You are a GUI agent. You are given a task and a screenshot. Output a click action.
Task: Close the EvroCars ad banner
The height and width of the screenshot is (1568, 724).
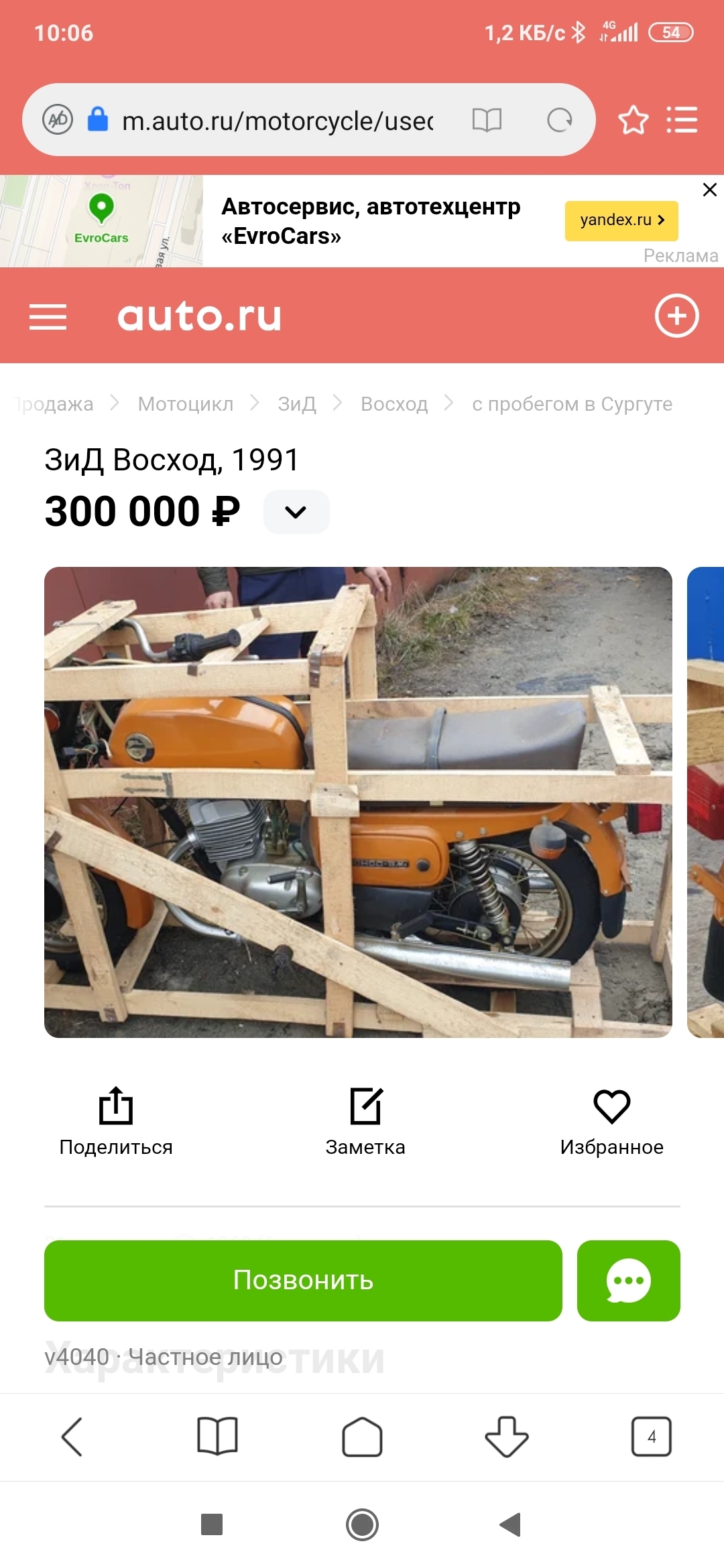tap(709, 190)
